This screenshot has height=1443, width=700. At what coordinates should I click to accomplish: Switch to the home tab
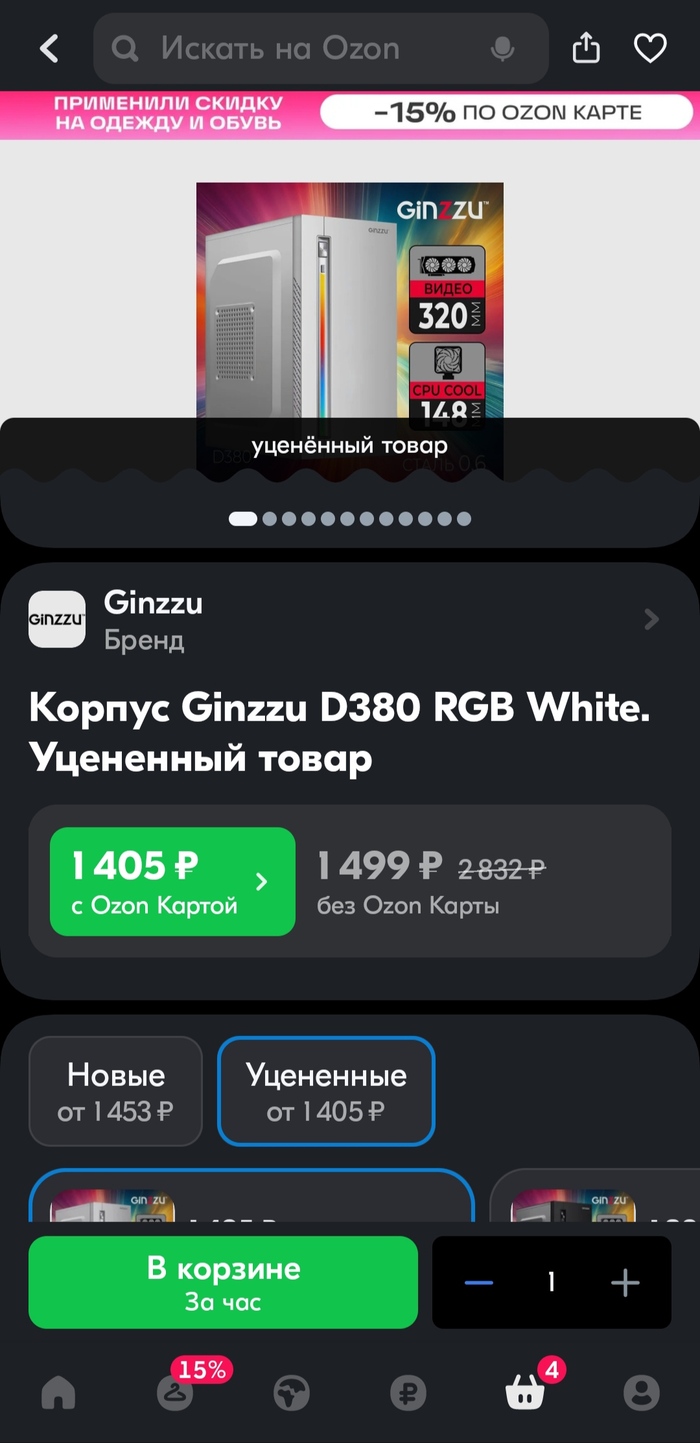pyautogui.click(x=58, y=1392)
